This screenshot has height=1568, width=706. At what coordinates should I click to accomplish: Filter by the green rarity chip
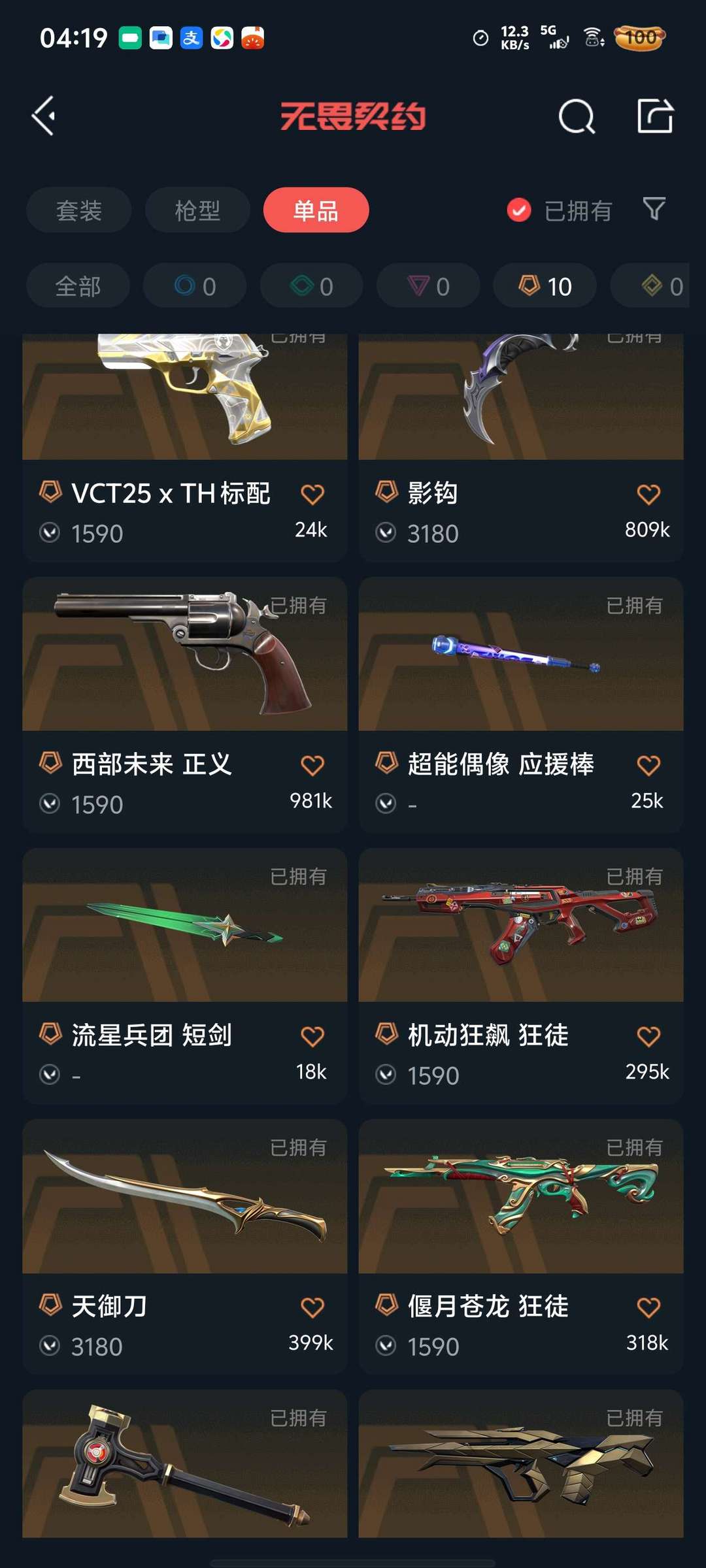coord(311,286)
